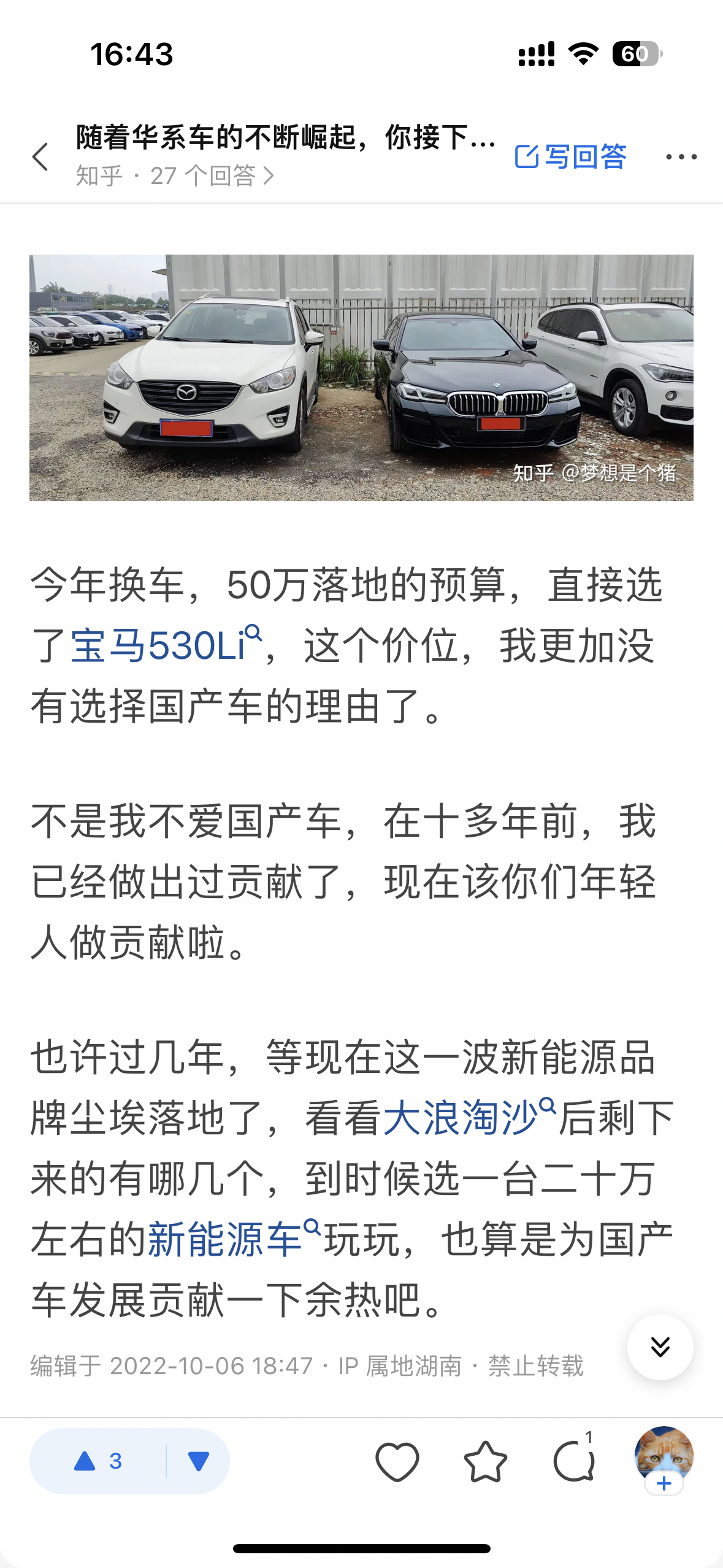Open the truncated question title
Screen dimensions: 723x1568
pyautogui.click(x=282, y=139)
